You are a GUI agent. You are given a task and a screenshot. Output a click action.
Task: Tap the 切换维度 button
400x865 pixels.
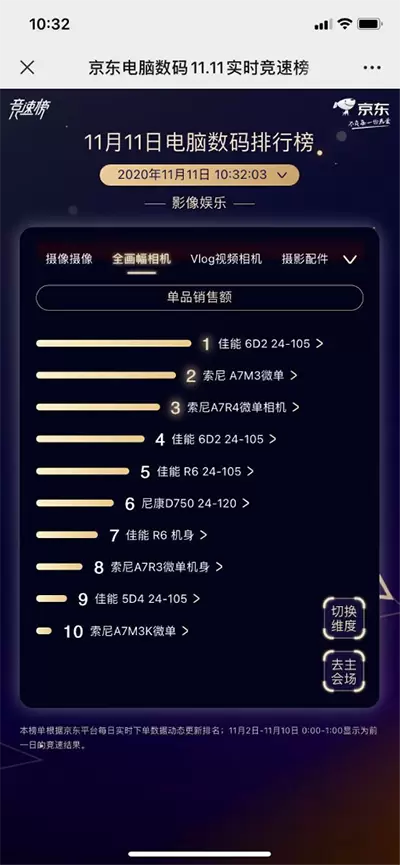[344, 619]
